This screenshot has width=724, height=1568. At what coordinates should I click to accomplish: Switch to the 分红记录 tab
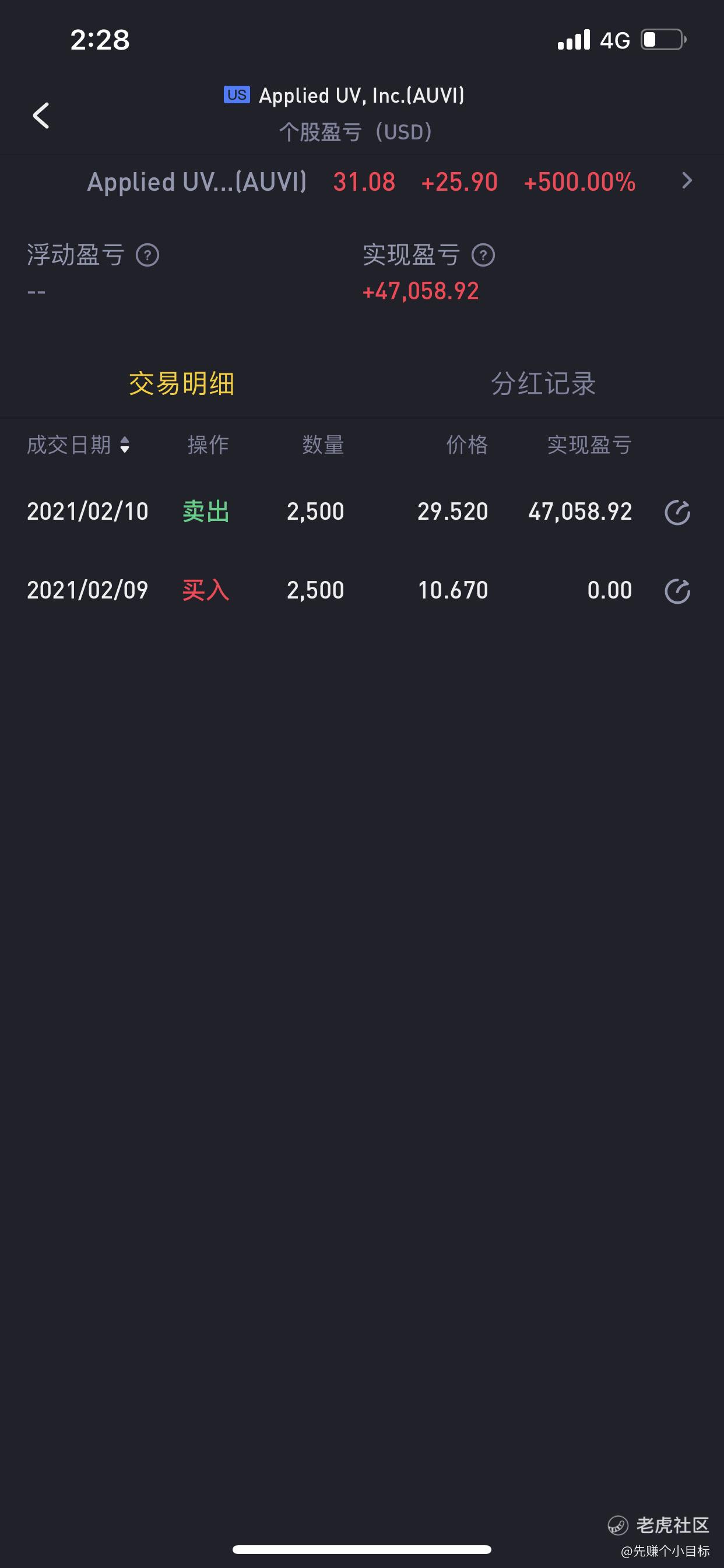click(543, 383)
